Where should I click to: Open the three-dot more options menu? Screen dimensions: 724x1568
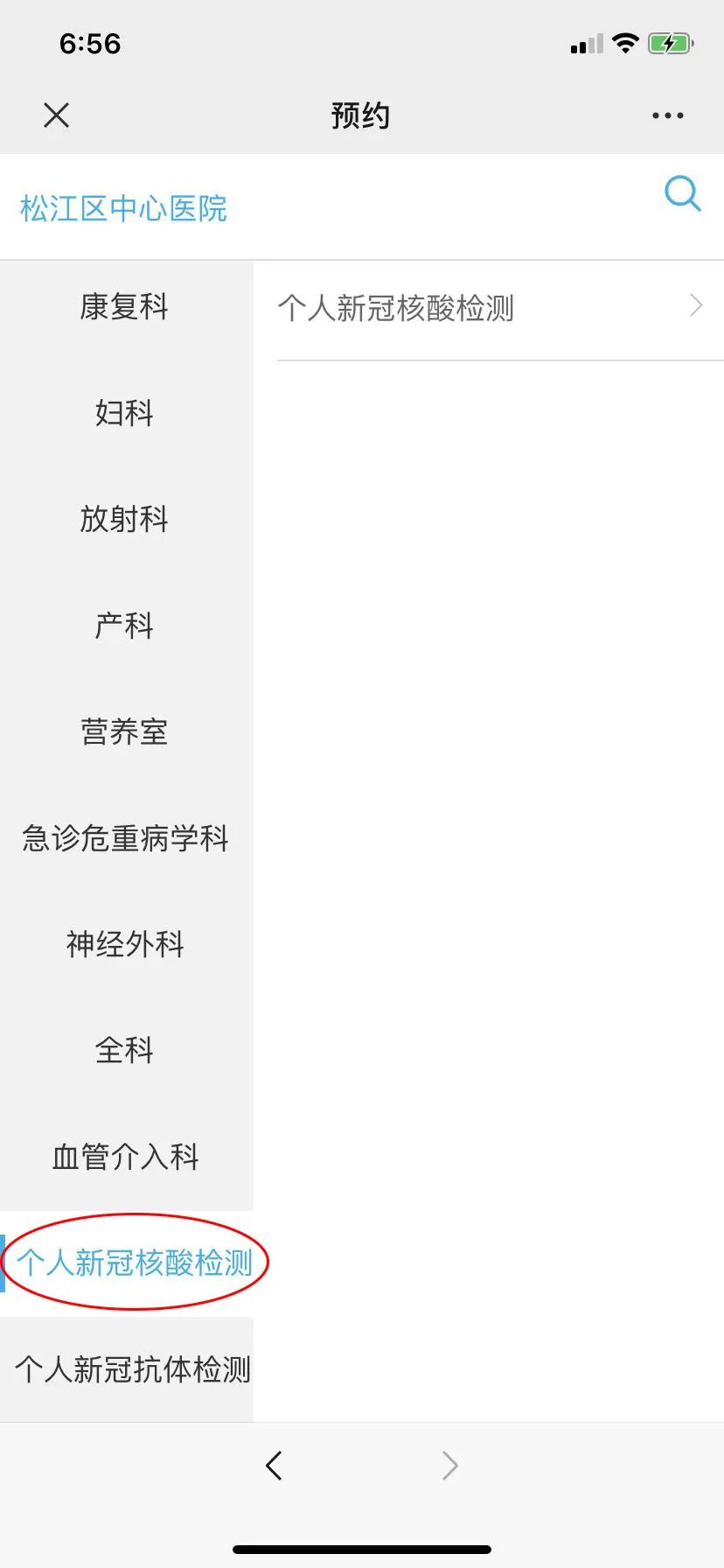tap(667, 115)
